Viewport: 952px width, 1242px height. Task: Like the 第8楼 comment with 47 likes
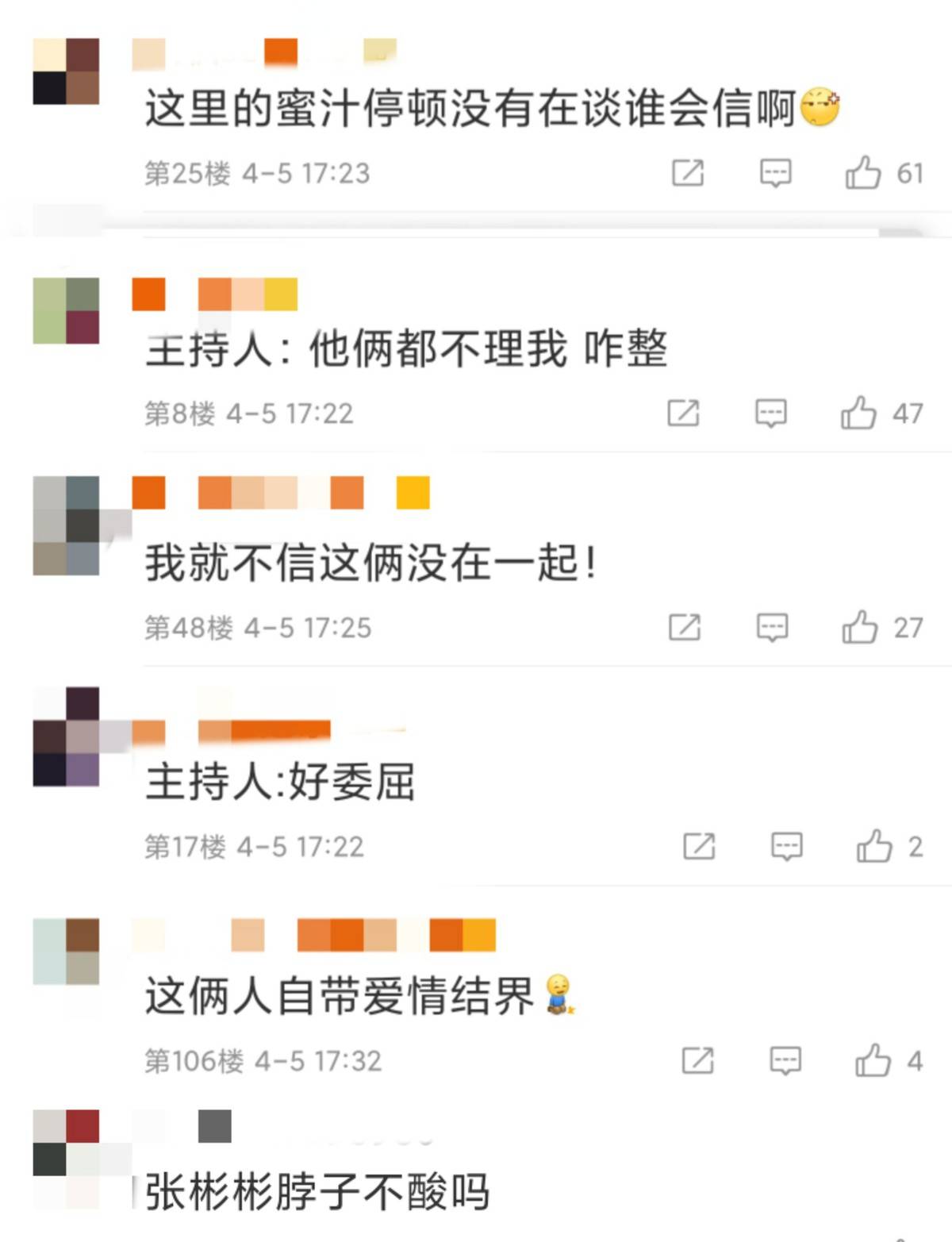click(x=858, y=413)
